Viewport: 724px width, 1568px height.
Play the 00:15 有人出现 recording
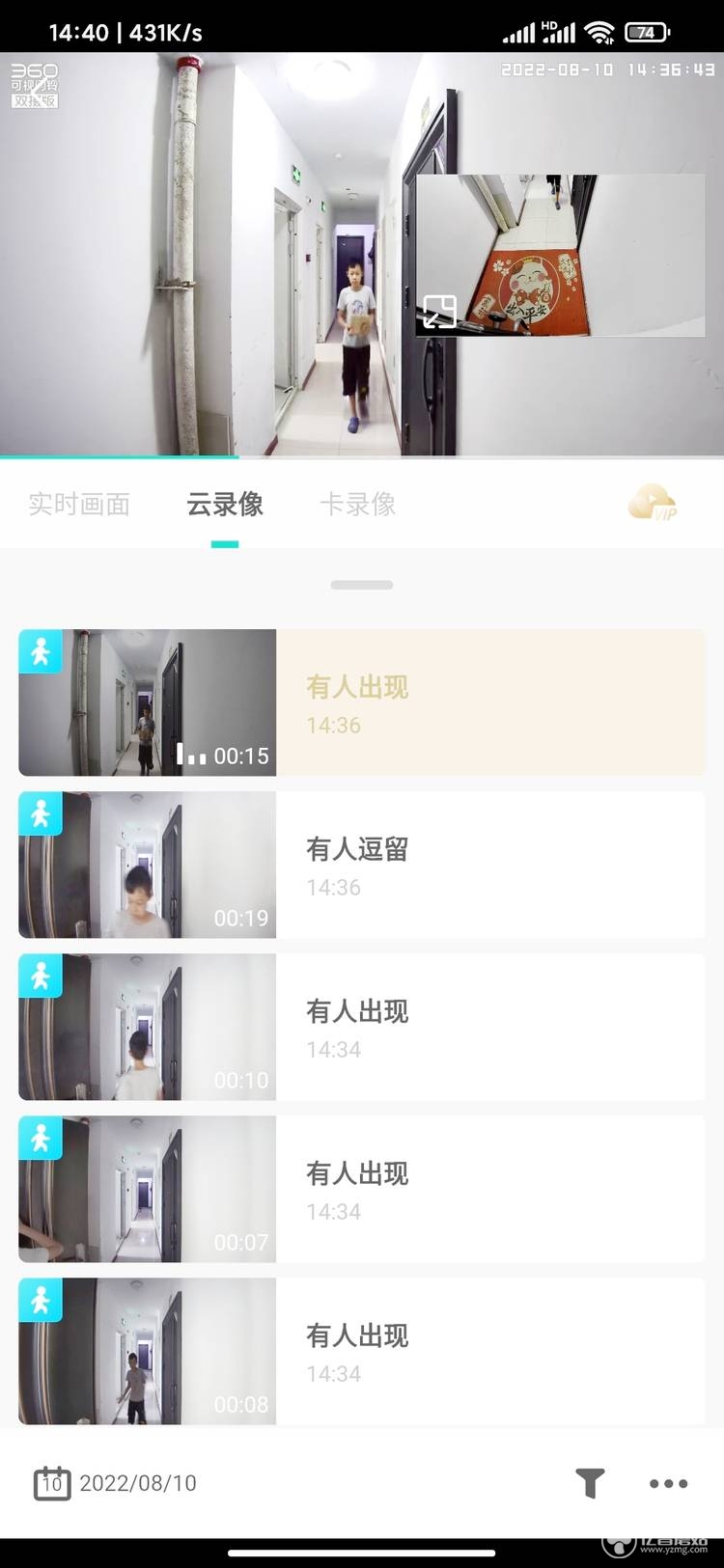[x=361, y=702]
